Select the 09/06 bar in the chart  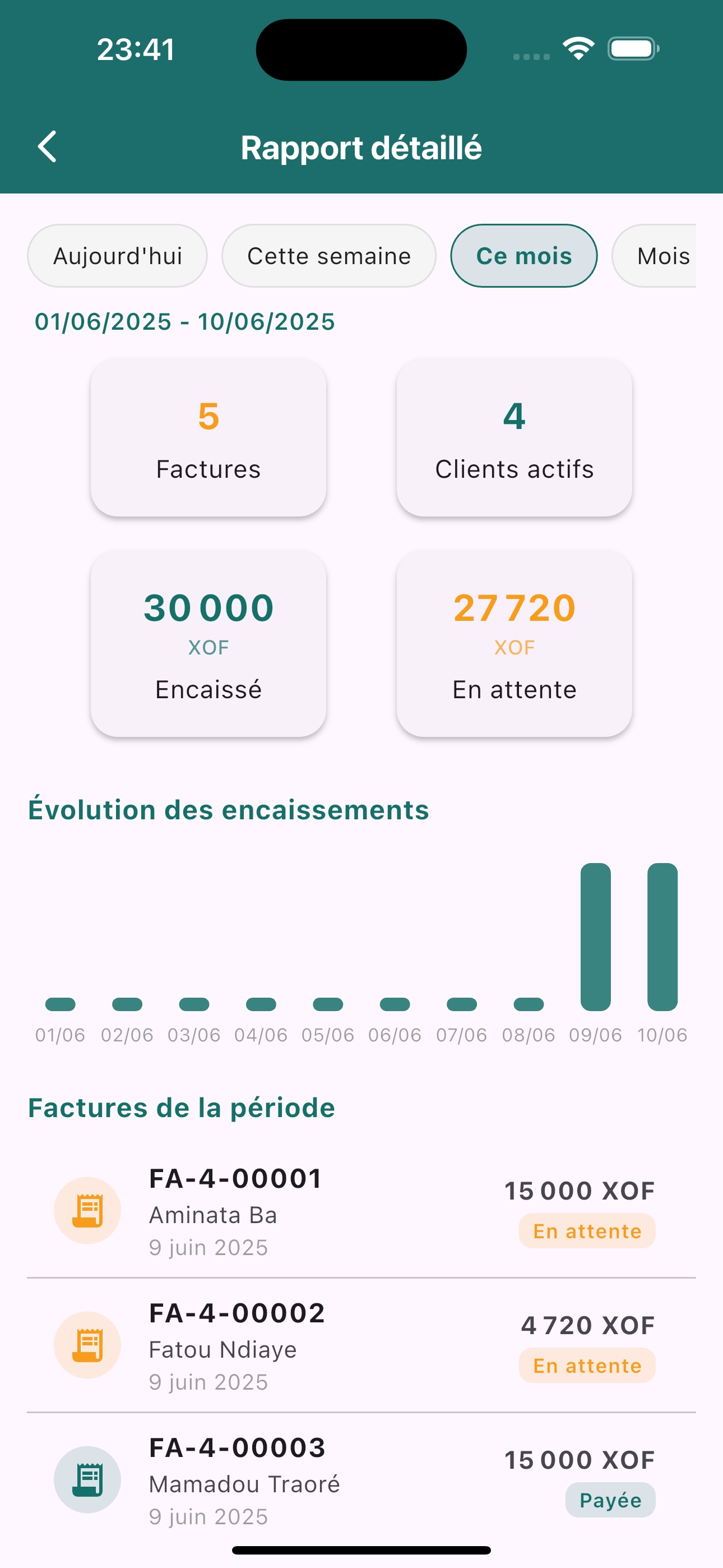pyautogui.click(x=595, y=938)
